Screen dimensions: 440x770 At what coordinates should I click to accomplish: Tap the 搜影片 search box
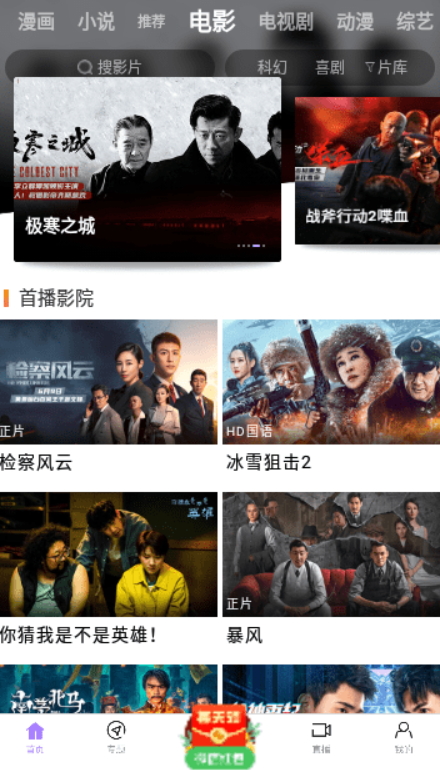(110, 67)
